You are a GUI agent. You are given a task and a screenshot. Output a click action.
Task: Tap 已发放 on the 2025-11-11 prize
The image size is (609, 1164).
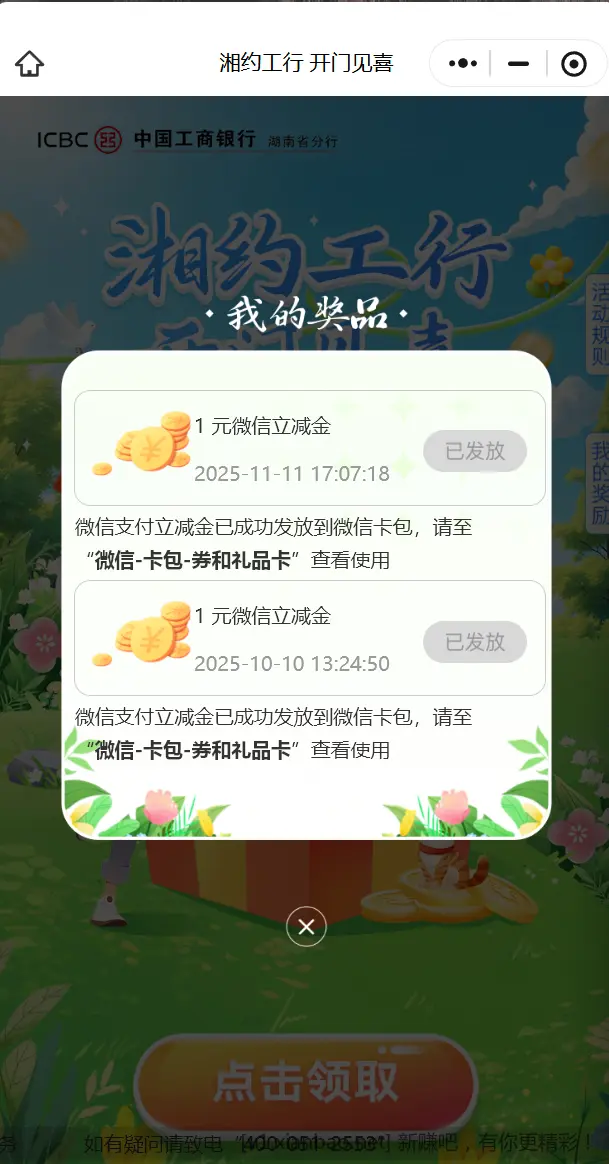tap(475, 451)
